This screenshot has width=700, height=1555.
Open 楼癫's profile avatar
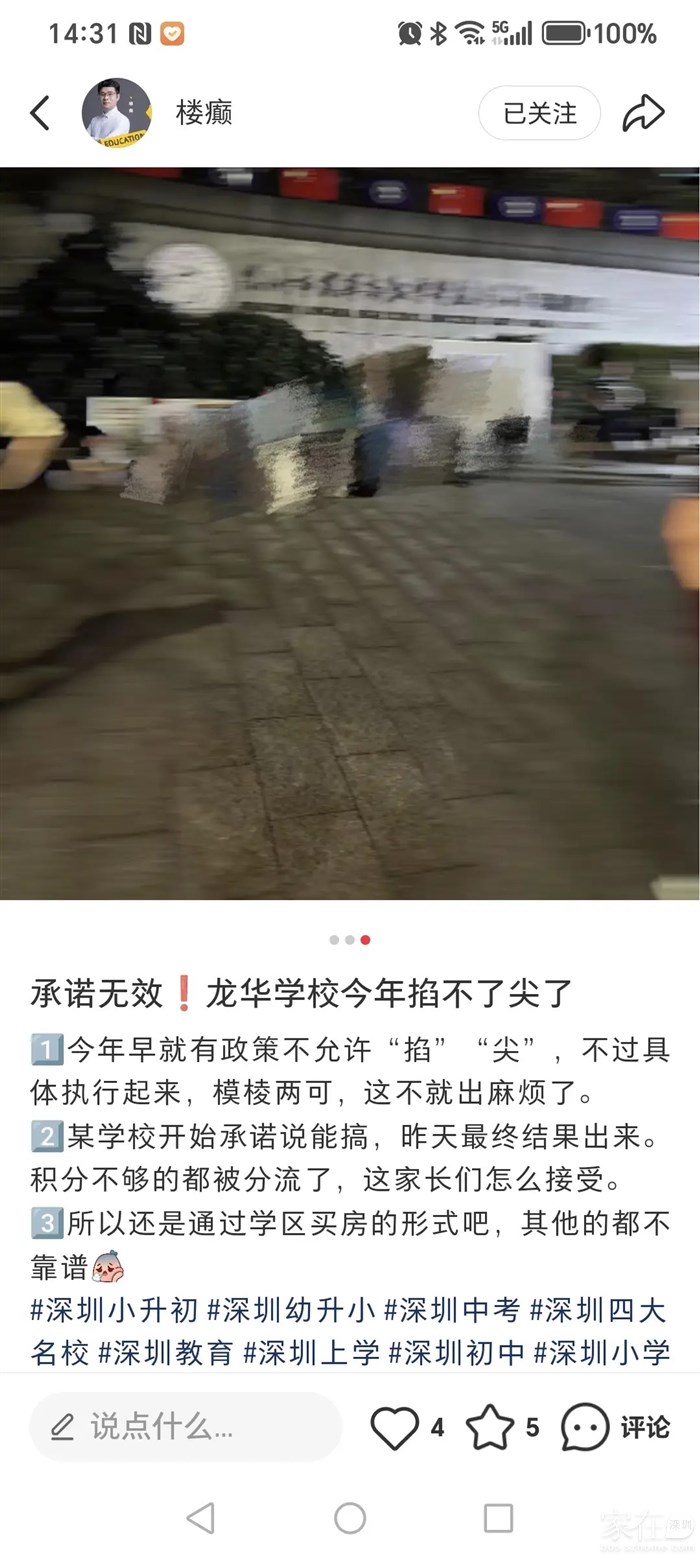(116, 113)
